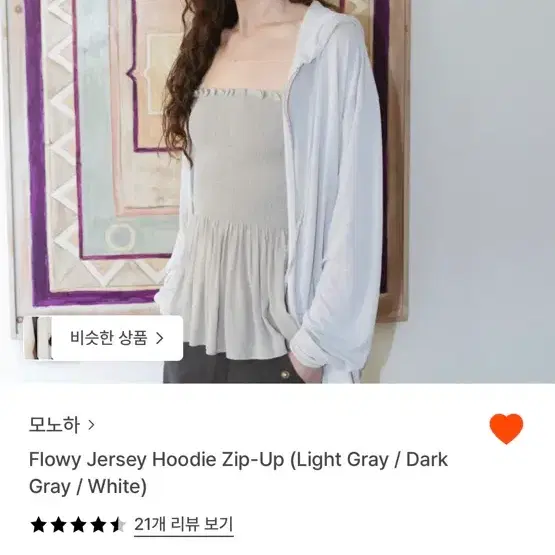View the 21 reviews link
The height and width of the screenshot is (555, 555).
[184, 524]
